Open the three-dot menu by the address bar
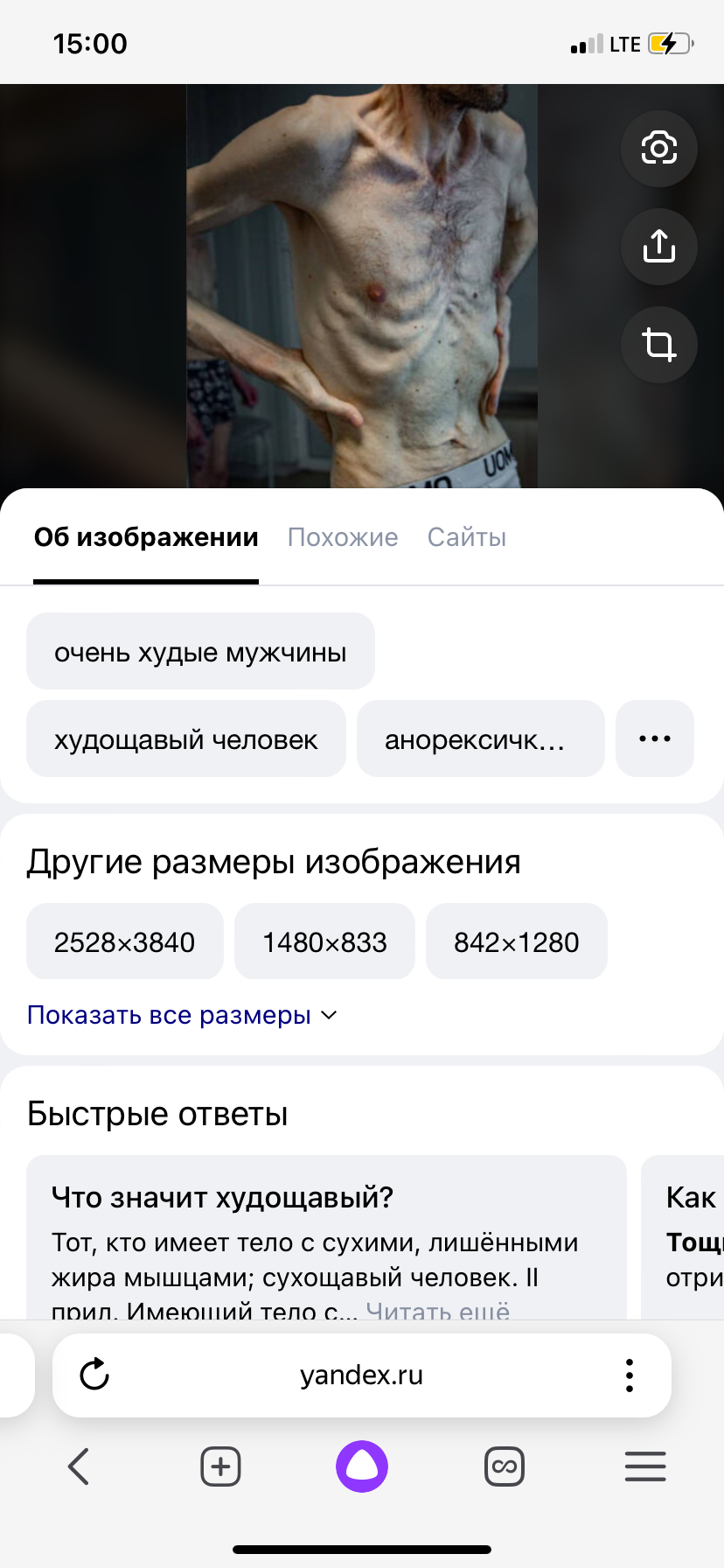Screen dimensions: 724x1568 pyautogui.click(x=630, y=1375)
